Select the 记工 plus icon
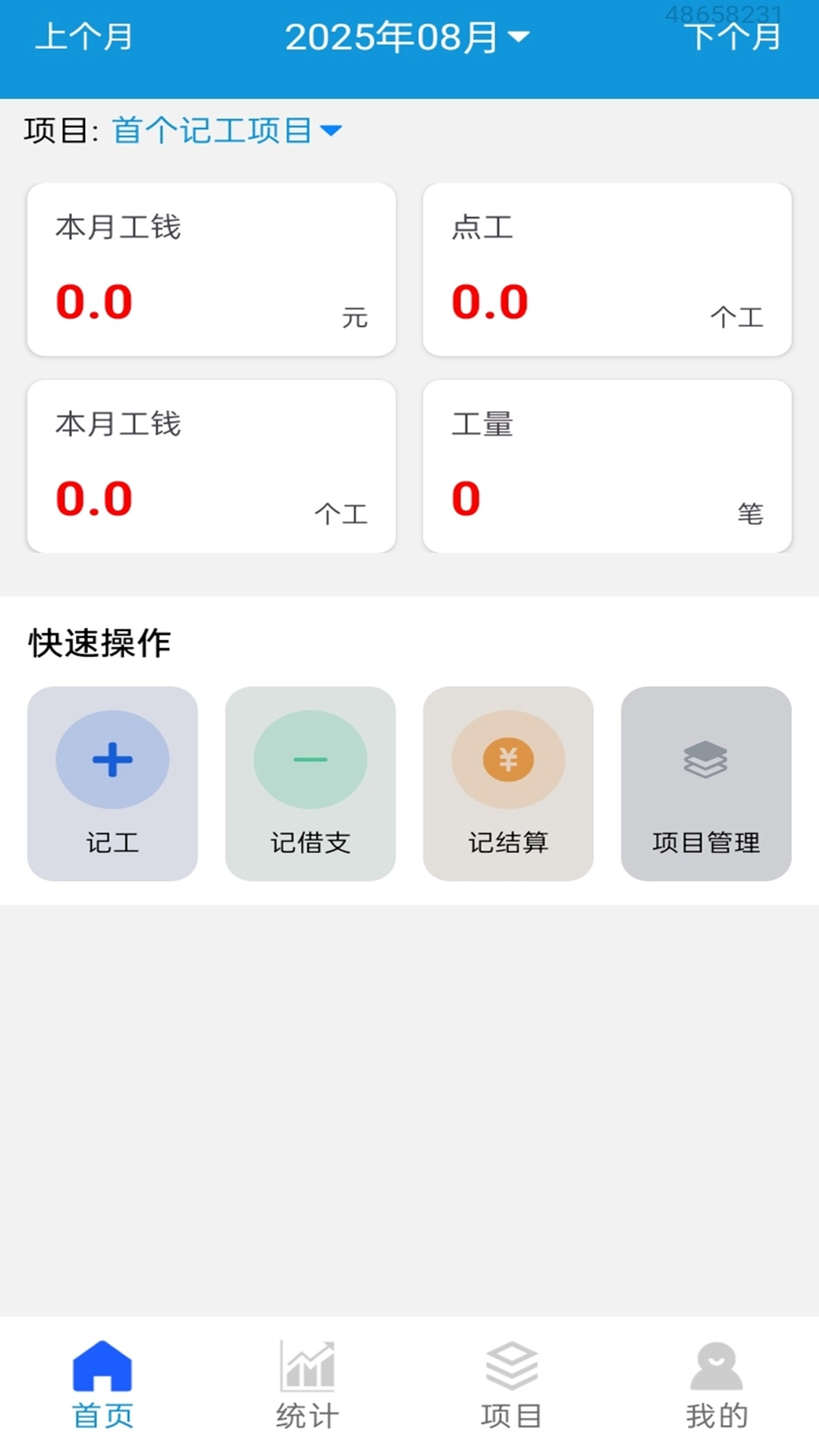This screenshot has height=1456, width=819. 111,759
